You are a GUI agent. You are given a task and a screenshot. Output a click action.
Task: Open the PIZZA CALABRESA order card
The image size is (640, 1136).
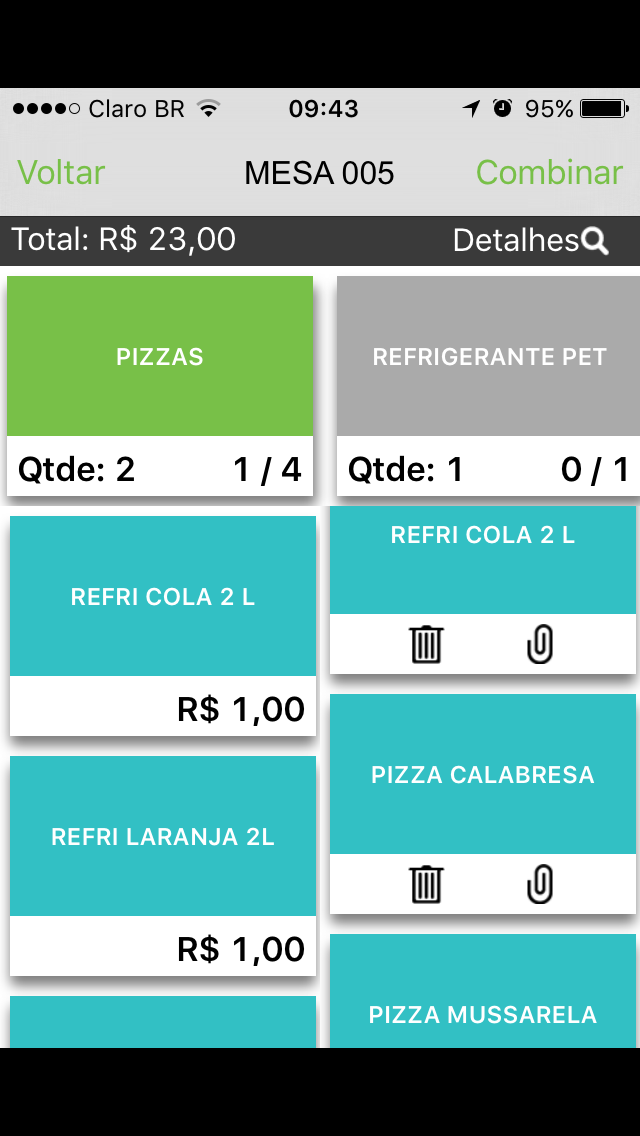point(483,775)
